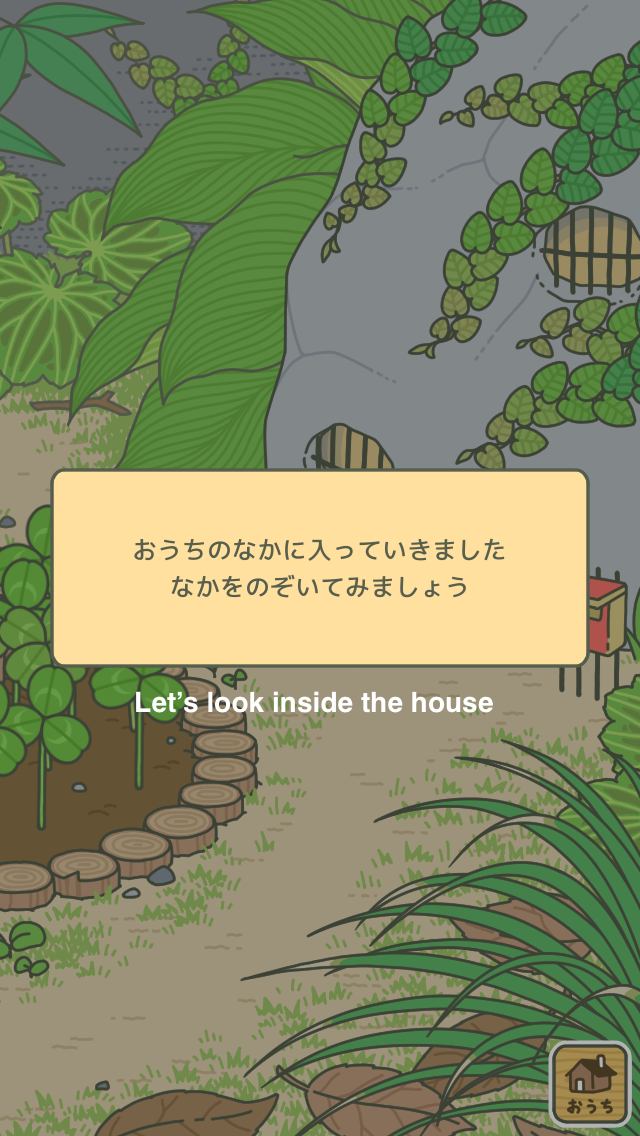This screenshot has width=640, height=1136.
Task: Dismiss the Japanese tutorial message box
Action: [x=320, y=568]
